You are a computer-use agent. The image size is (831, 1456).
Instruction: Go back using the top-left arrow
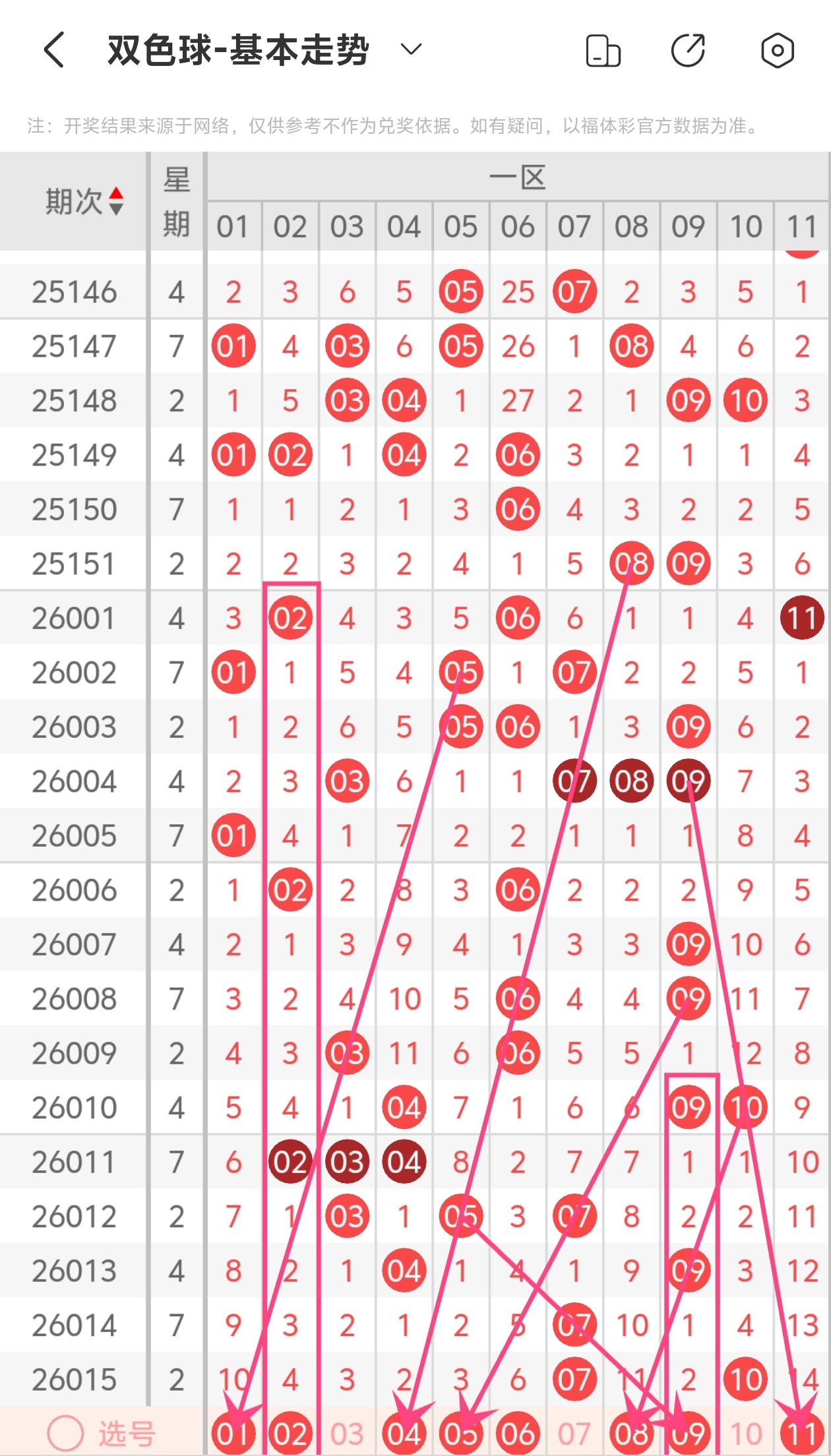point(54,50)
